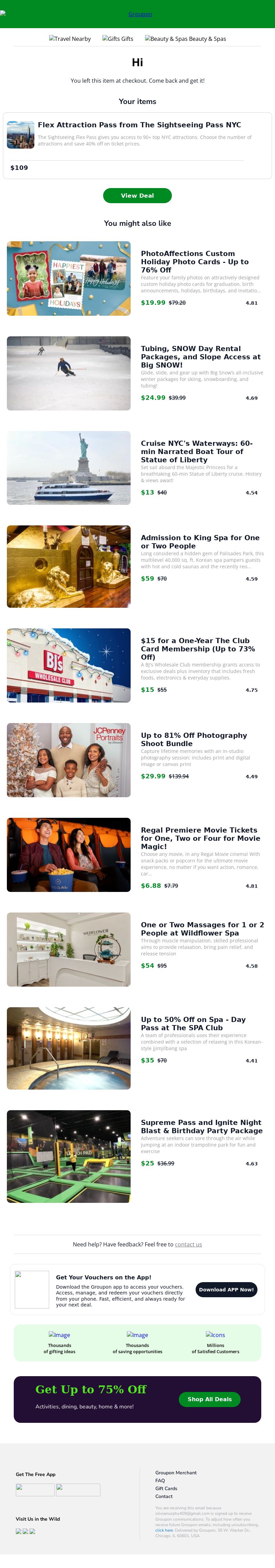Check out King Spa admission deal
The height and width of the screenshot is (1568, 275).
(200, 542)
